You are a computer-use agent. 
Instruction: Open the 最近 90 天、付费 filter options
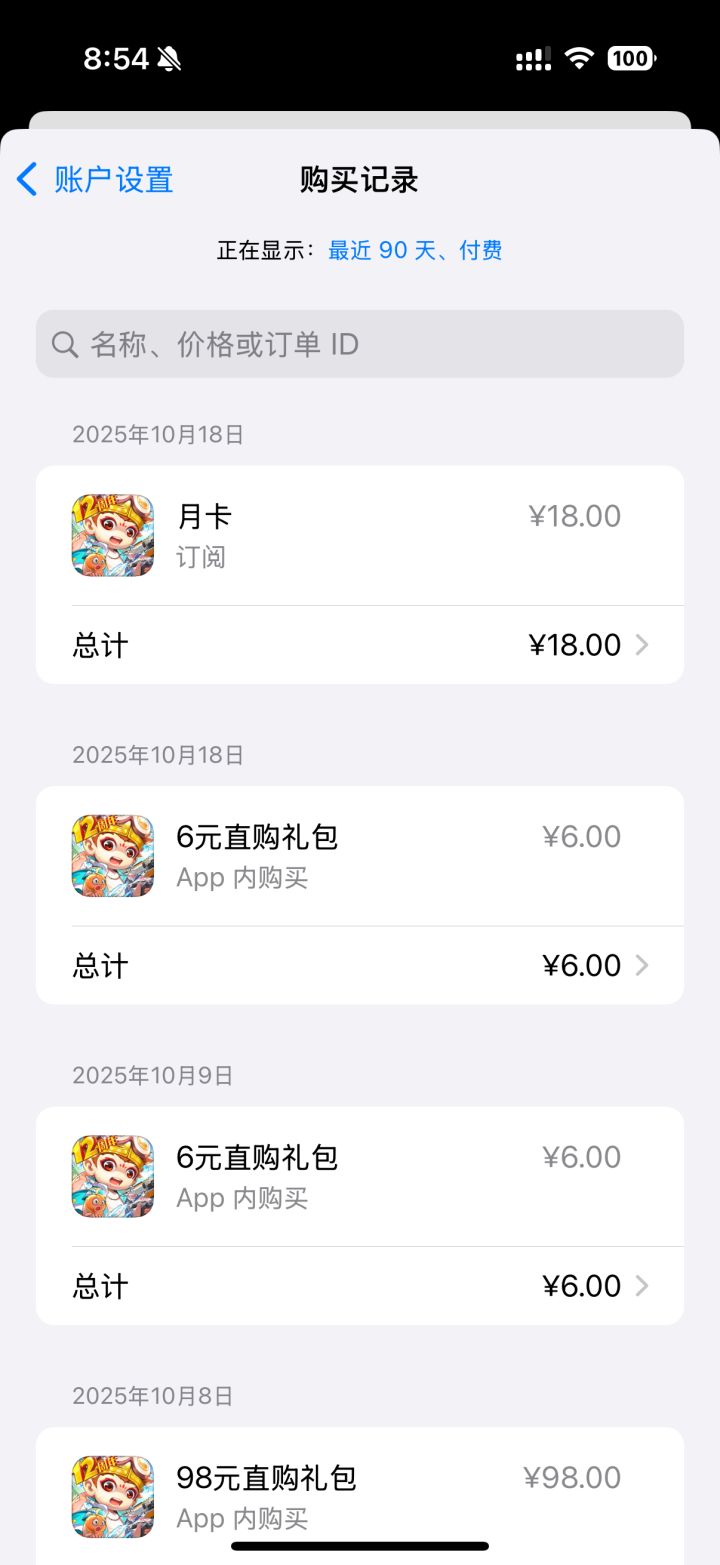[414, 250]
